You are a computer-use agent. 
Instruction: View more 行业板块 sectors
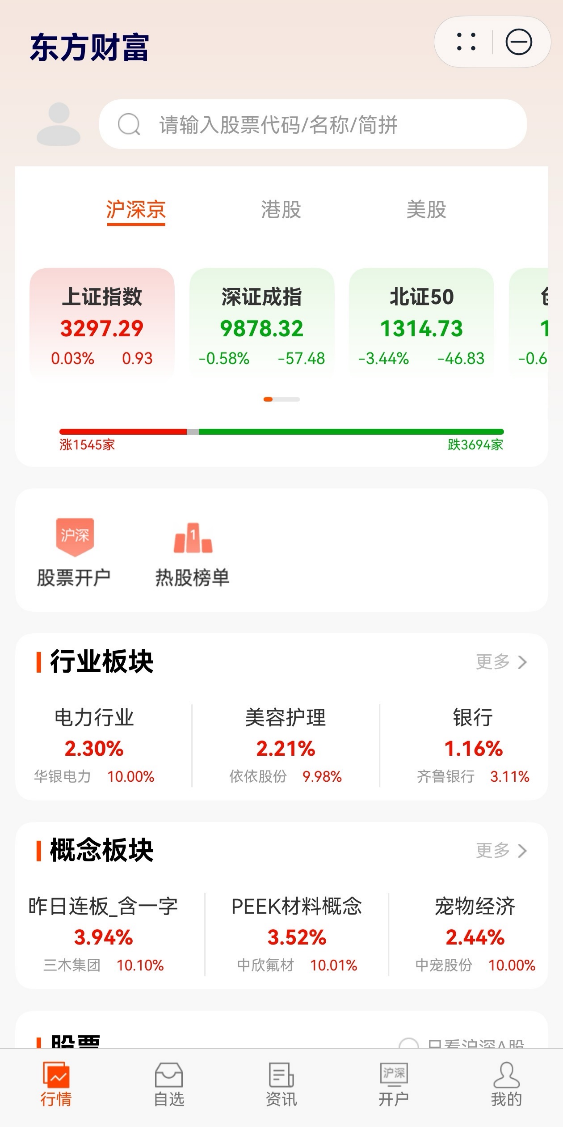pyautogui.click(x=502, y=661)
